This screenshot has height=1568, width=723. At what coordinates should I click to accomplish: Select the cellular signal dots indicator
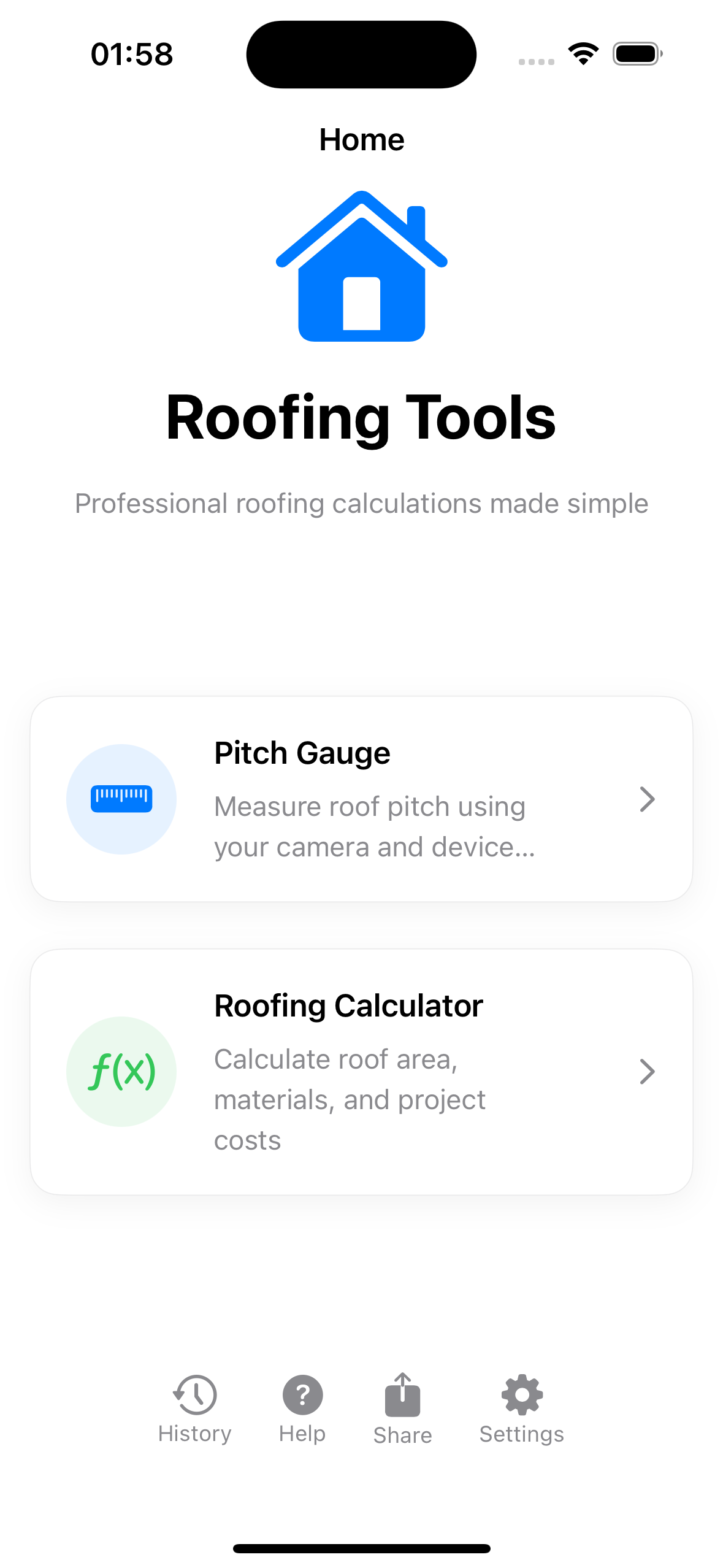point(535,61)
